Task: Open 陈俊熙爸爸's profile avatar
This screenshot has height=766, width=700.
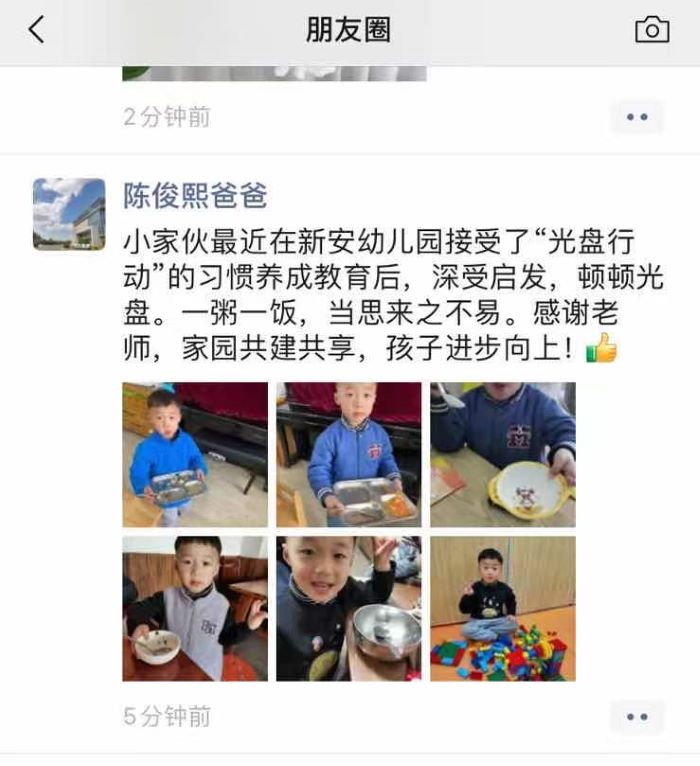Action: 69,214
